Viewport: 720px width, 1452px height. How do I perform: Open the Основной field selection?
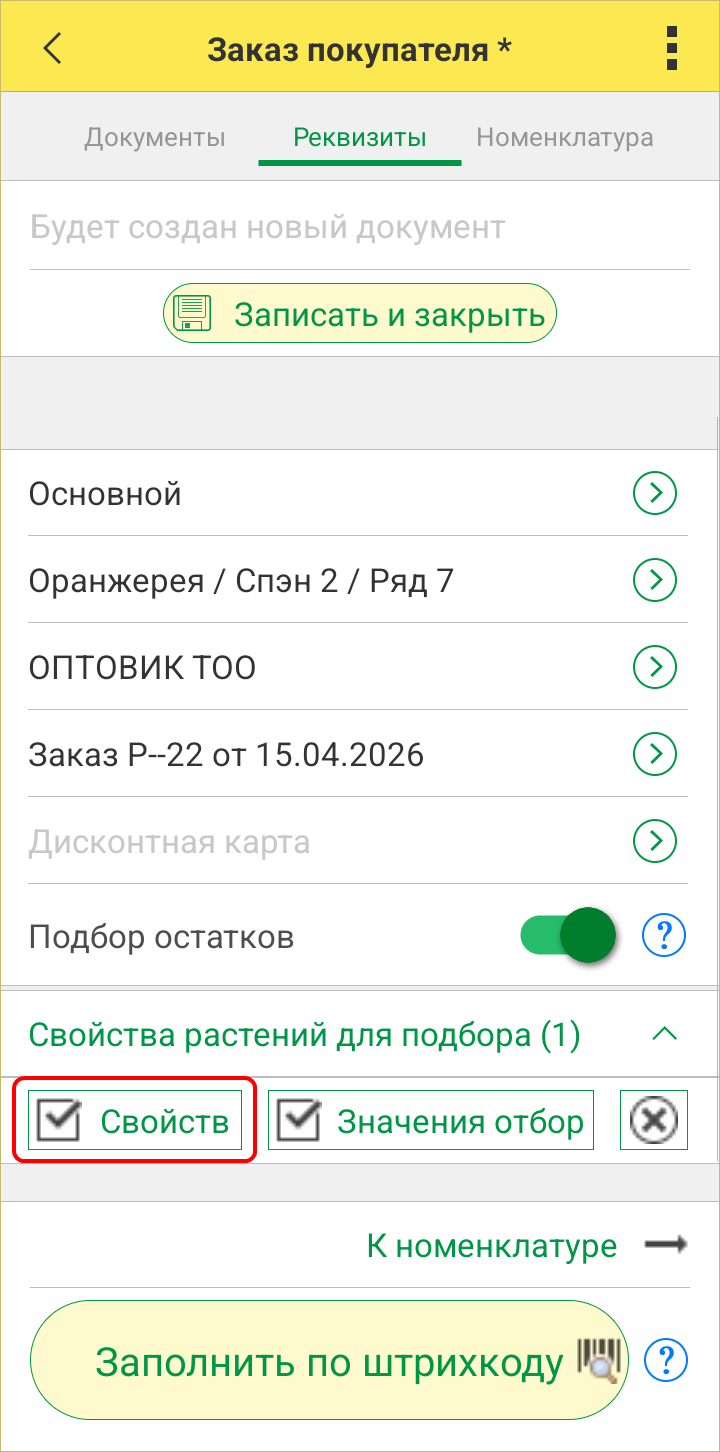[x=655, y=493]
